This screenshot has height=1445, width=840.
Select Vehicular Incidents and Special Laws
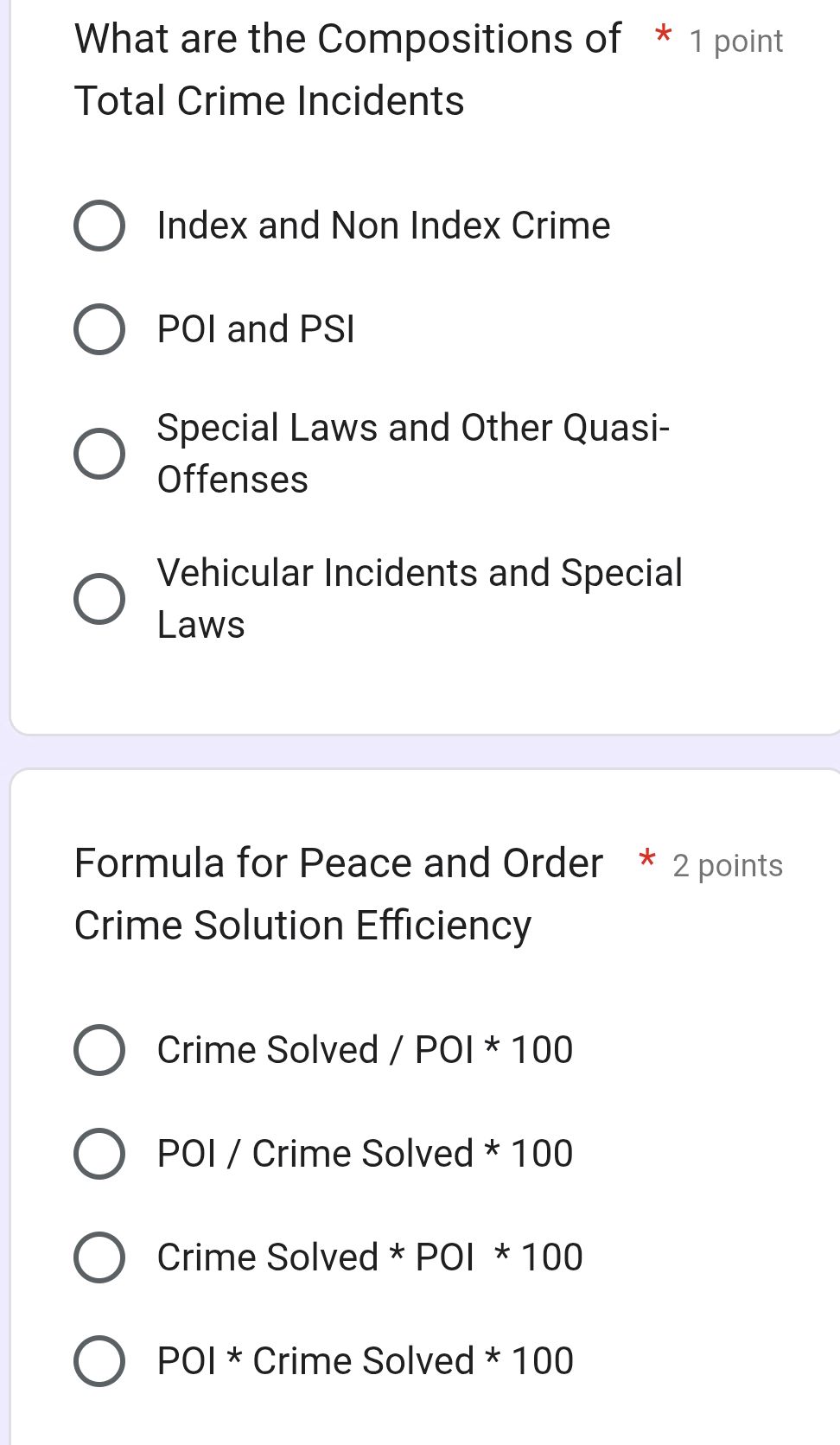point(98,596)
